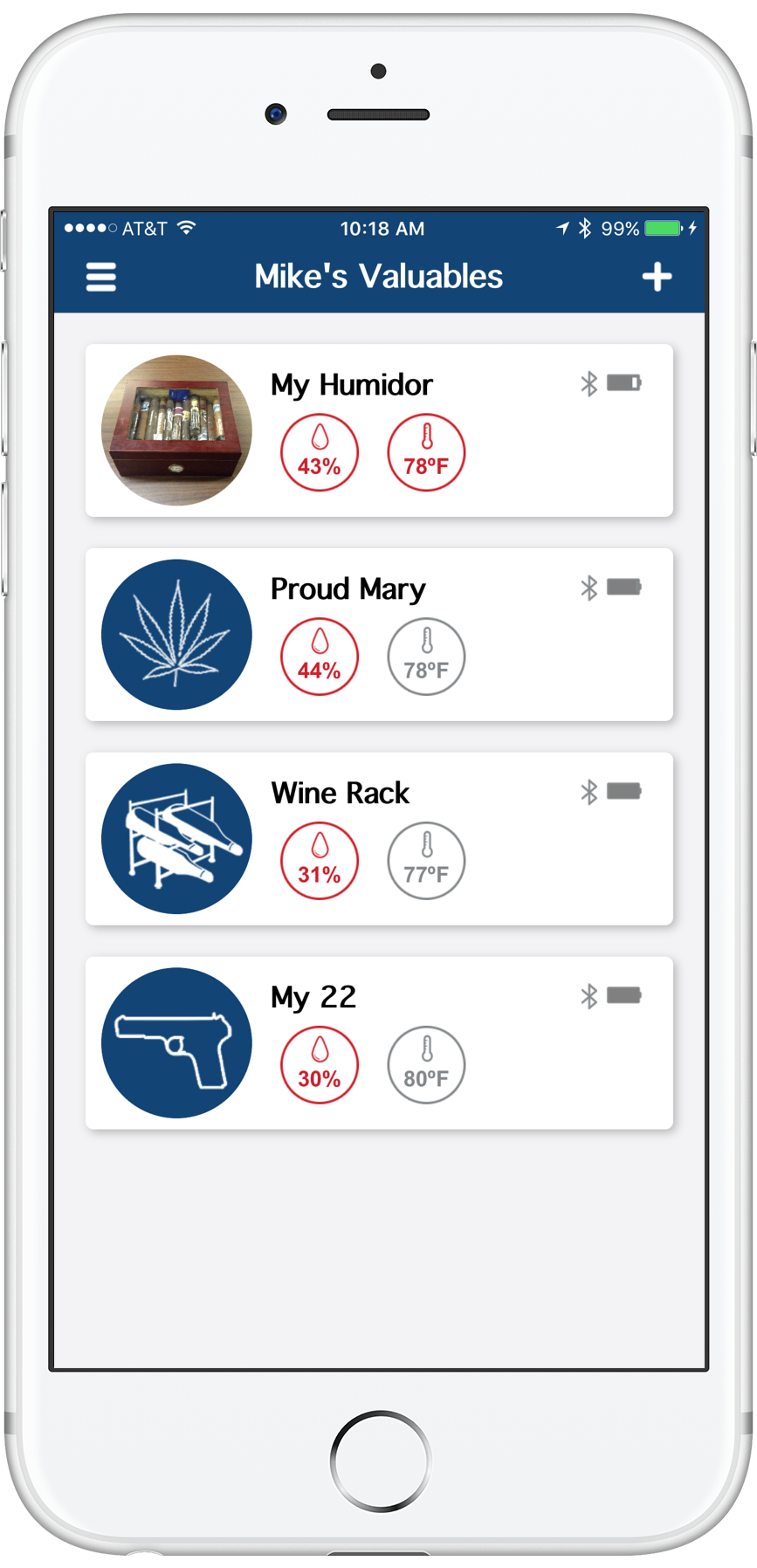The width and height of the screenshot is (757, 1568).
Task: Open the My Humidor card
Action: (x=379, y=430)
